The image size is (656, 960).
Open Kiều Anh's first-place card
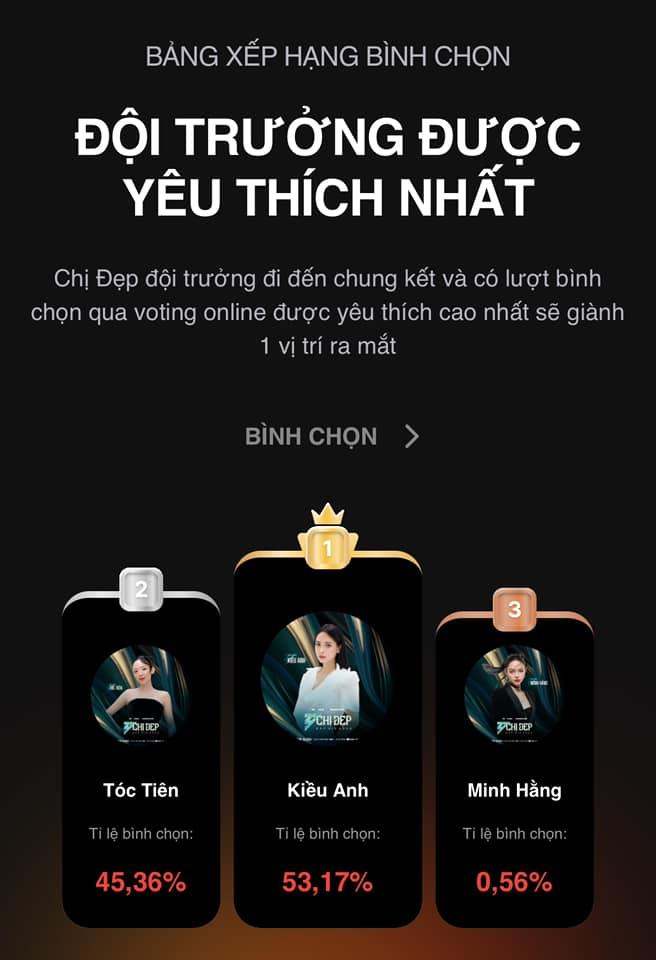[x=327, y=740]
